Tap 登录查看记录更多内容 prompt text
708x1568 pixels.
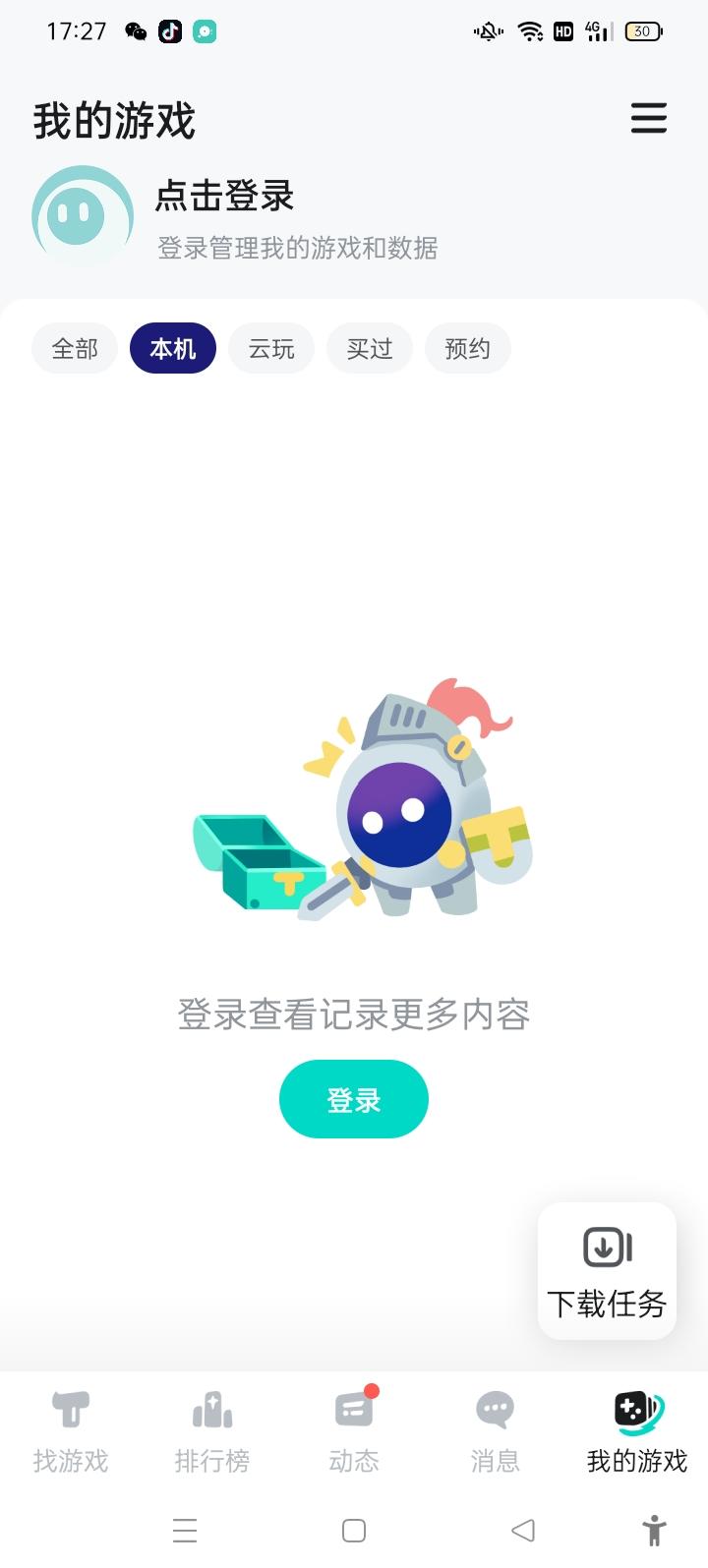pos(353,1015)
